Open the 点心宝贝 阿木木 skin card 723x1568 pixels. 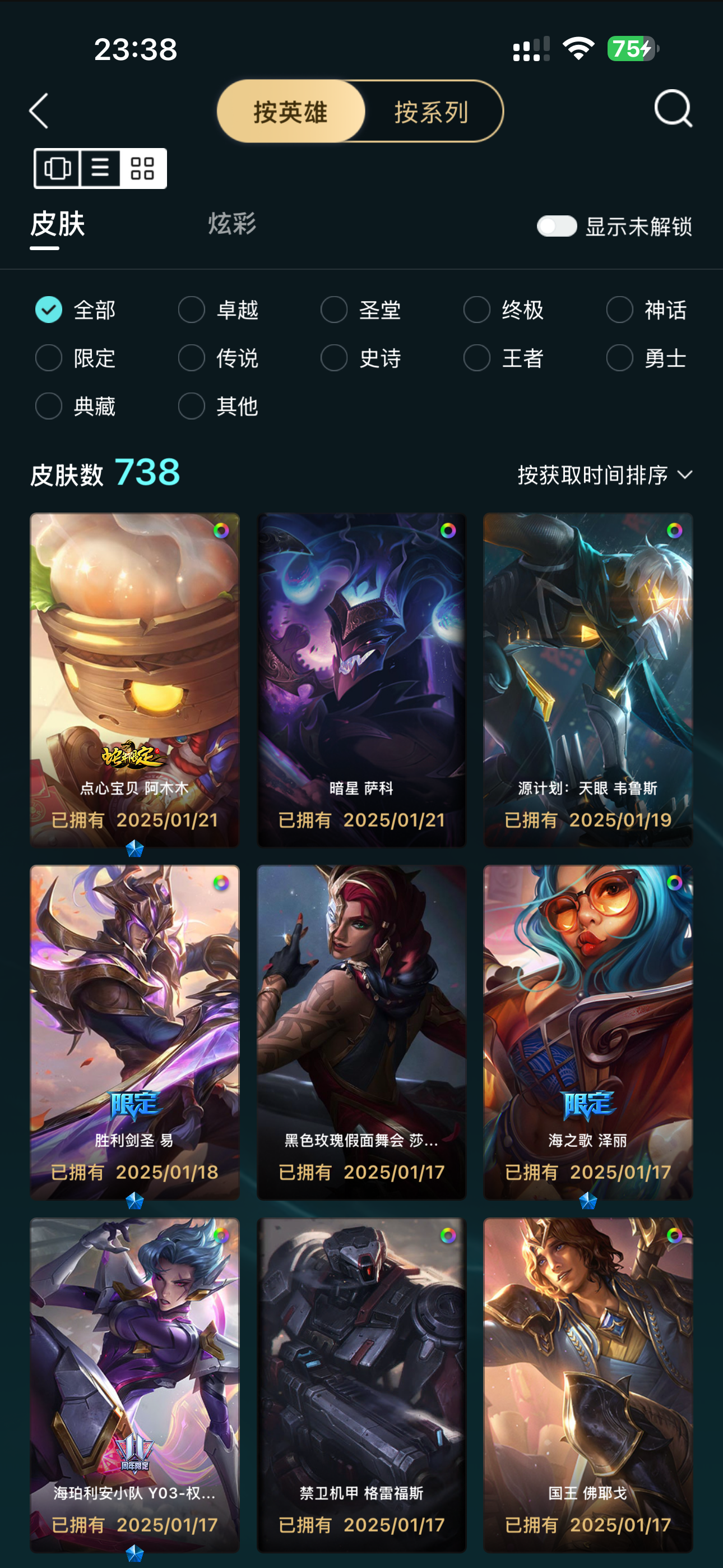135,680
